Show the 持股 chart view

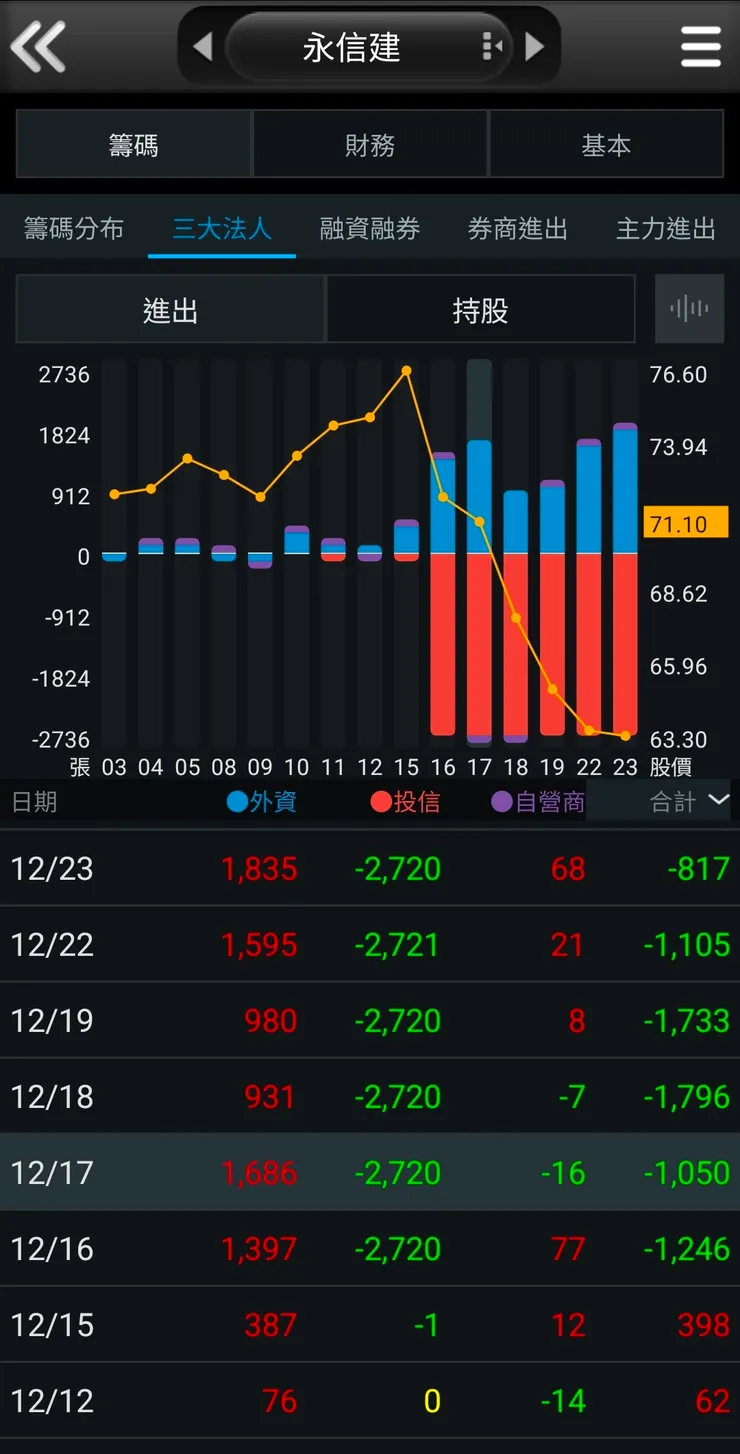pos(481,310)
